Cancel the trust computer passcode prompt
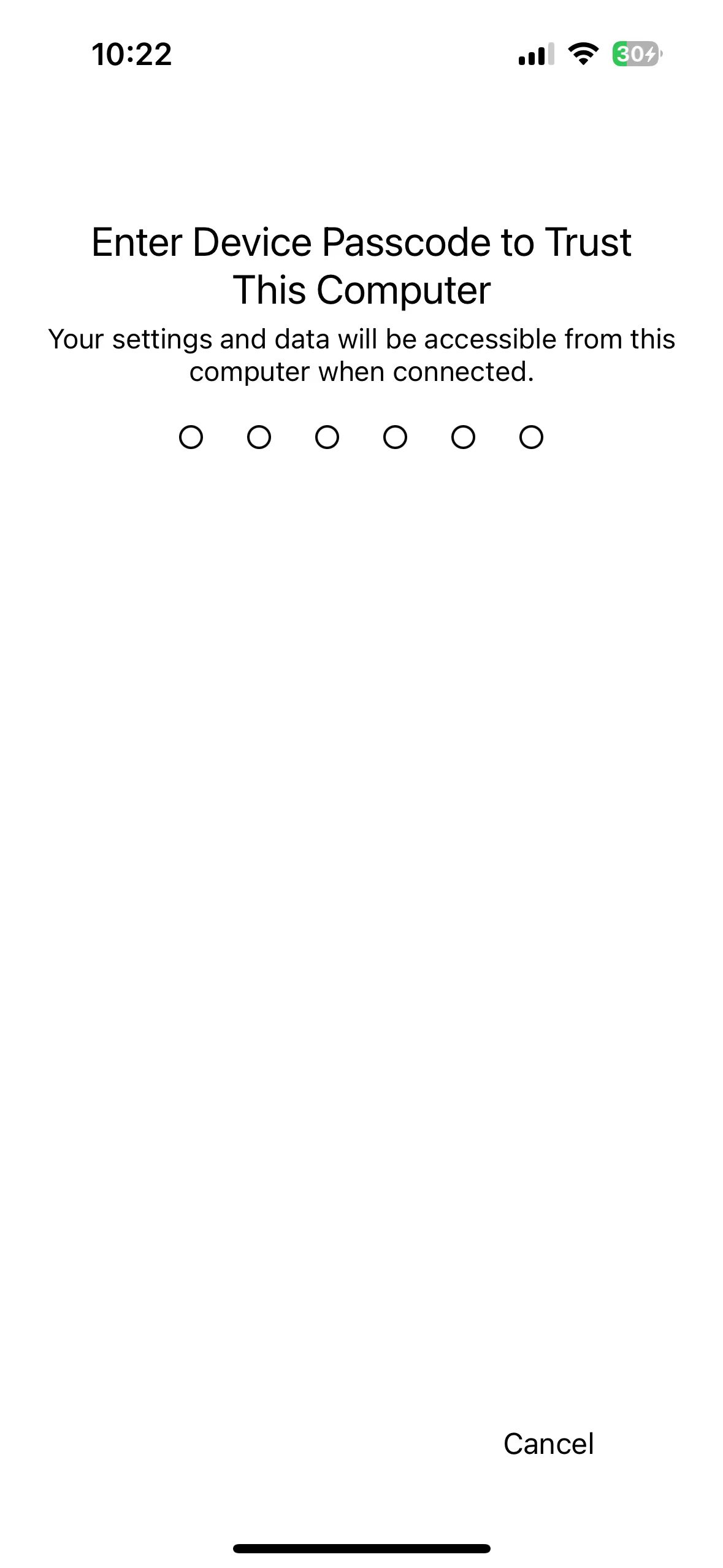This screenshot has width=723, height=1568. pos(548,1443)
